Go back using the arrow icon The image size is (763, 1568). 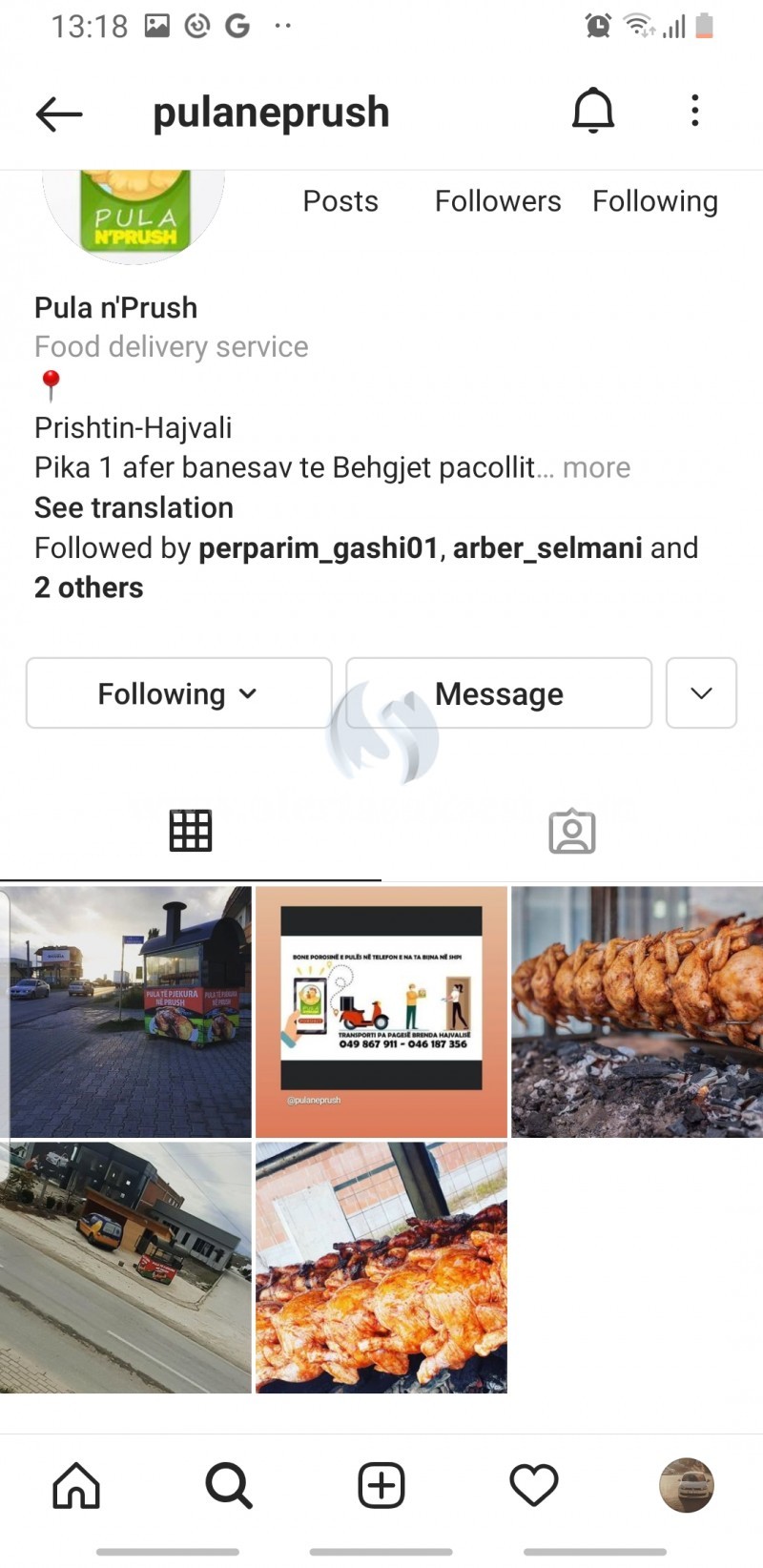(59, 113)
